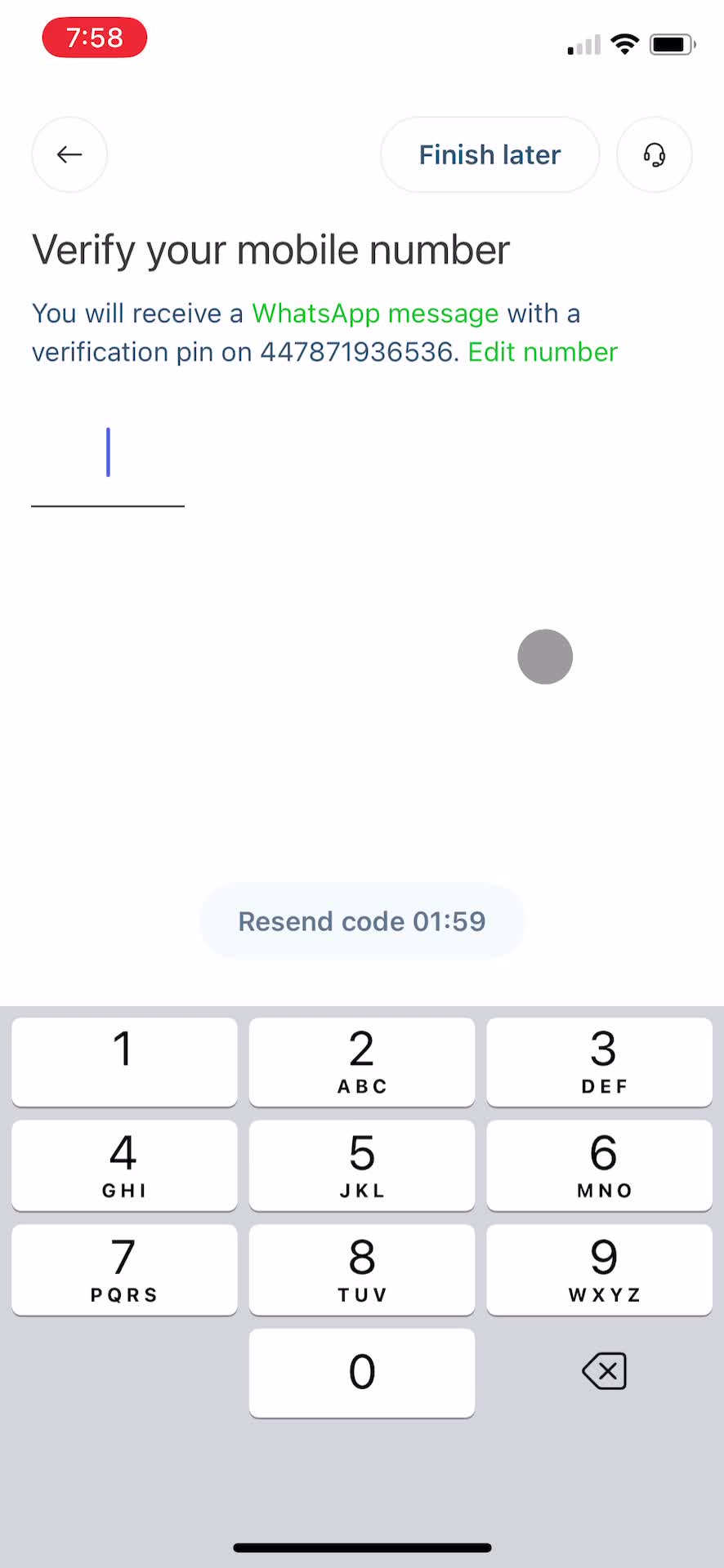Tap the Wi-Fi icon in status bar
Image resolution: width=724 pixels, height=1568 pixels.
click(x=625, y=44)
